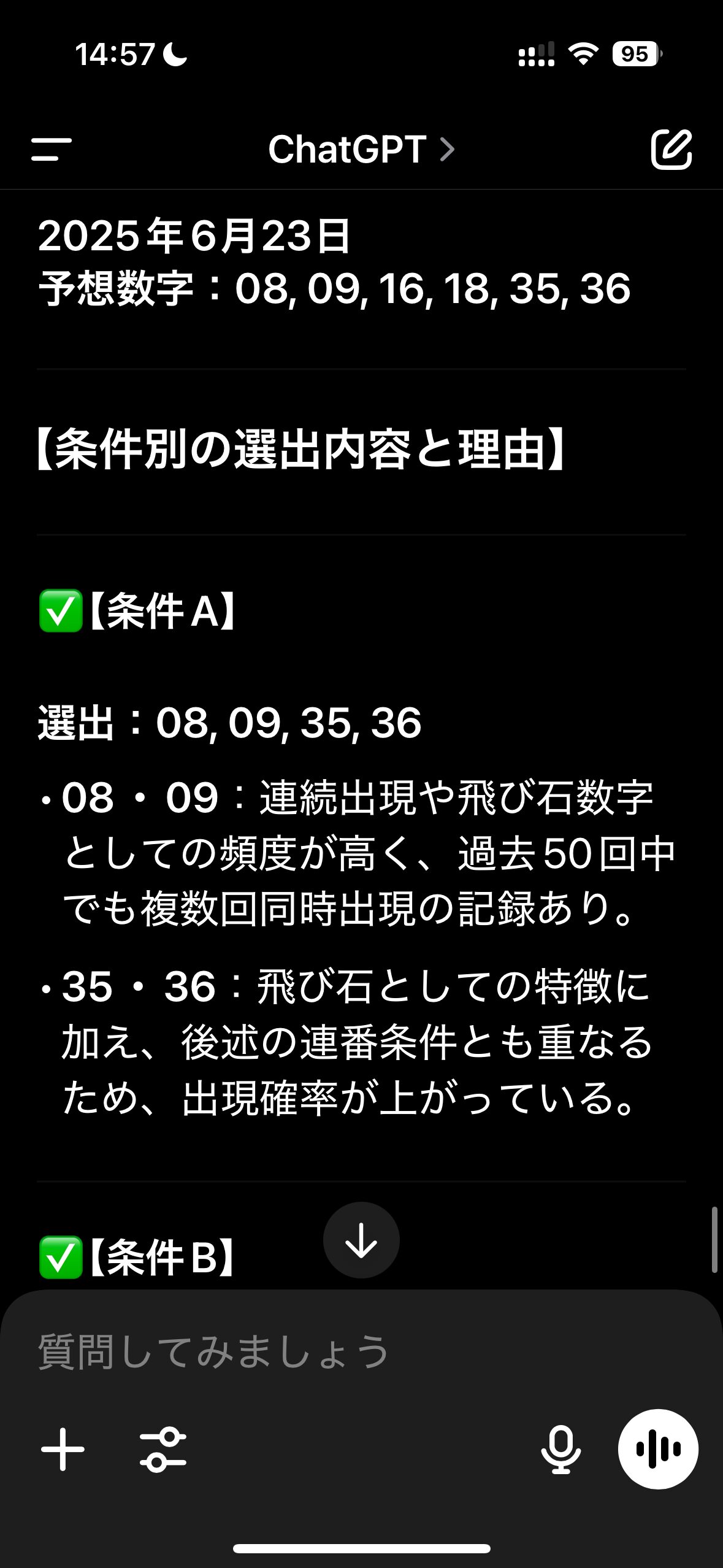Launch voice mode with the waveform button
The width and height of the screenshot is (723, 1568).
(658, 1449)
